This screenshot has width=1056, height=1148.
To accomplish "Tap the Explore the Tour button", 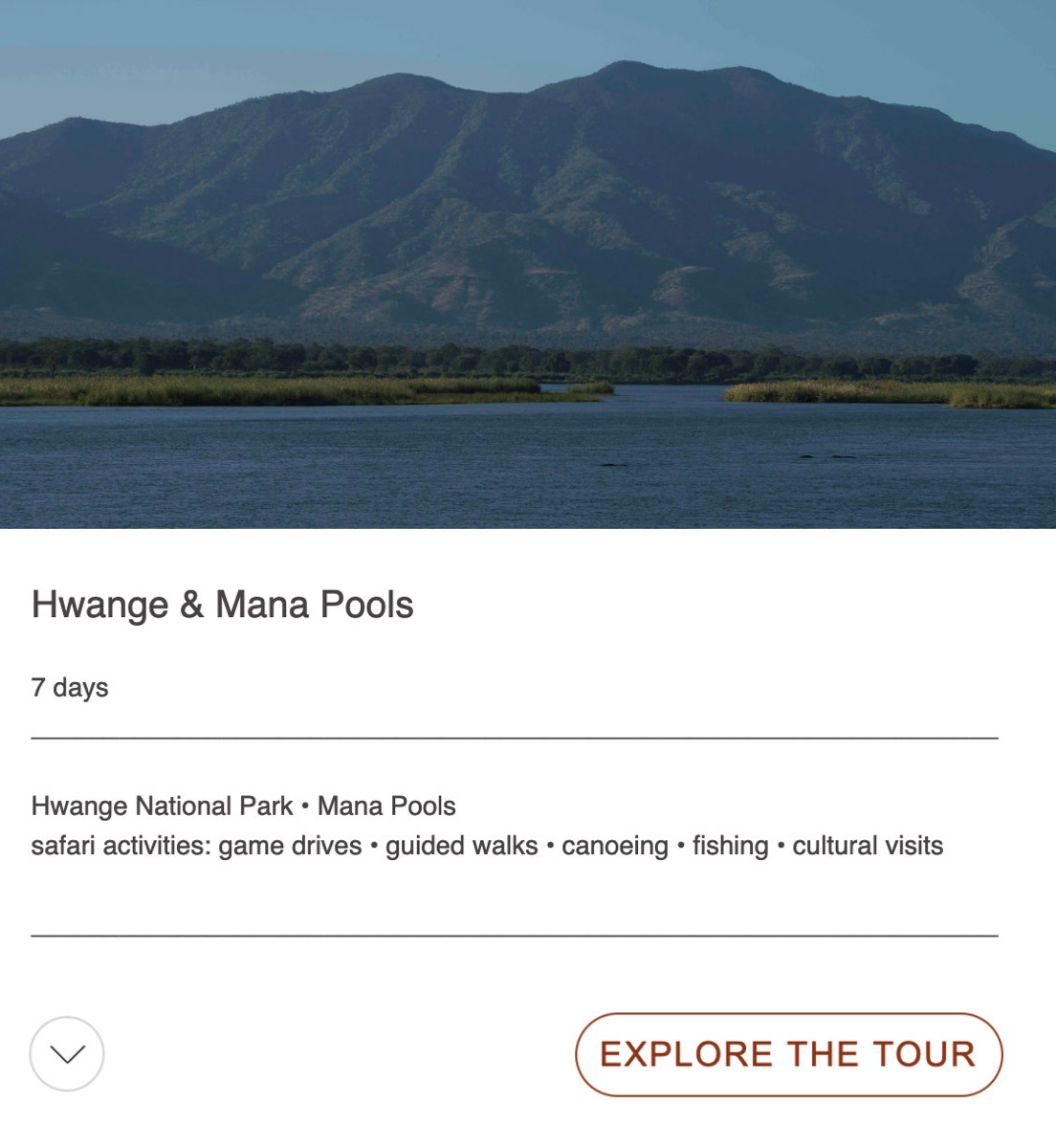I will pyautogui.click(x=788, y=1054).
